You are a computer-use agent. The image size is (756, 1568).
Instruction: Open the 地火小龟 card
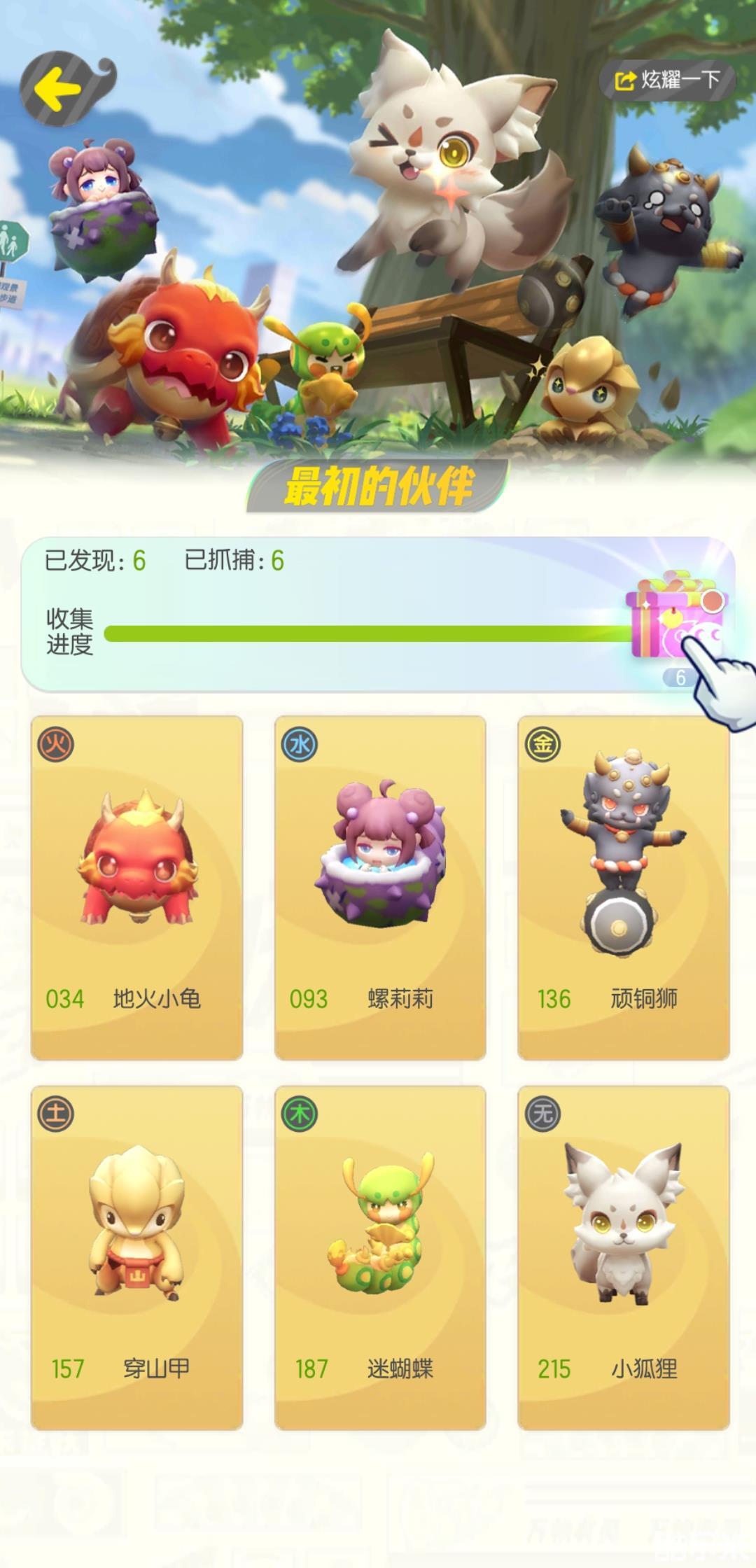point(136,887)
